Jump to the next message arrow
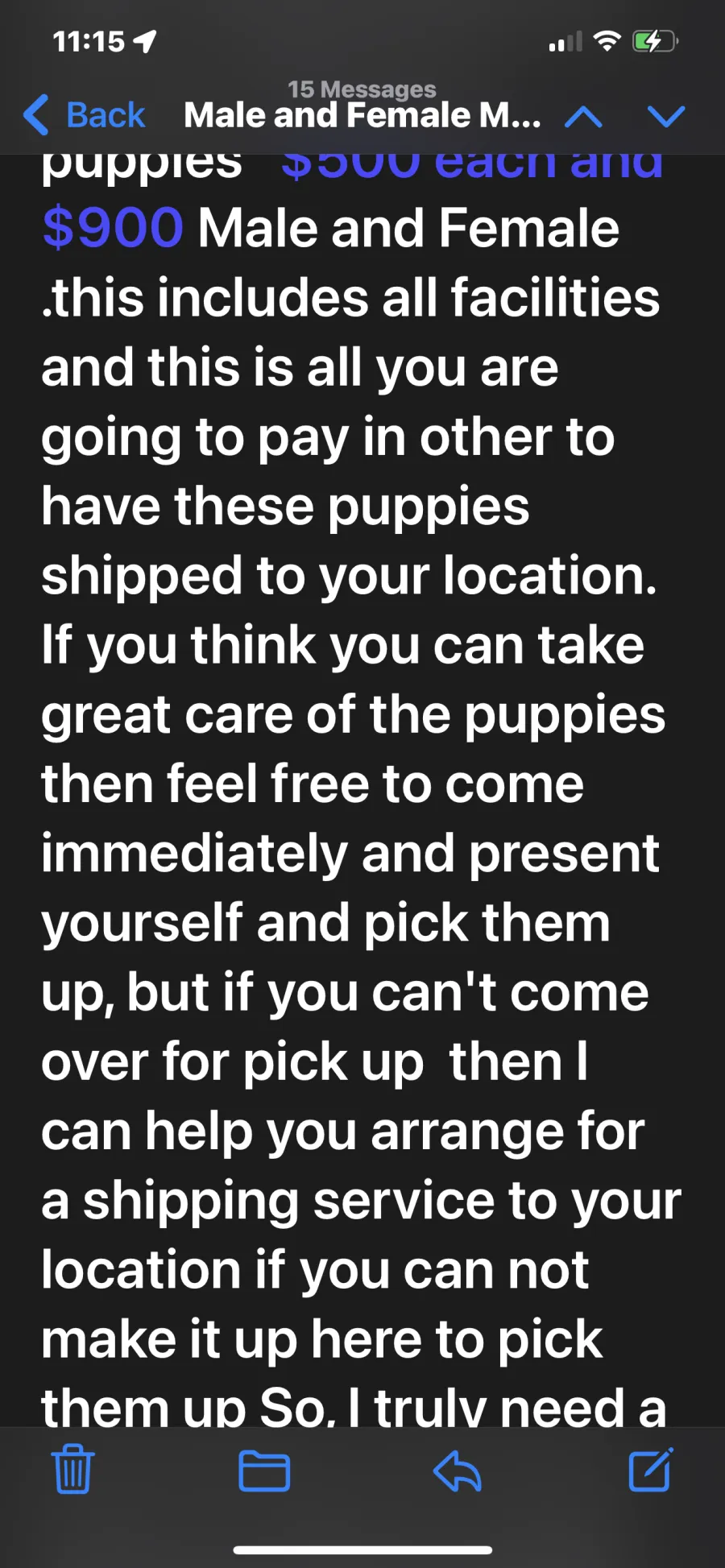This screenshot has height=1568, width=725. 666,118
